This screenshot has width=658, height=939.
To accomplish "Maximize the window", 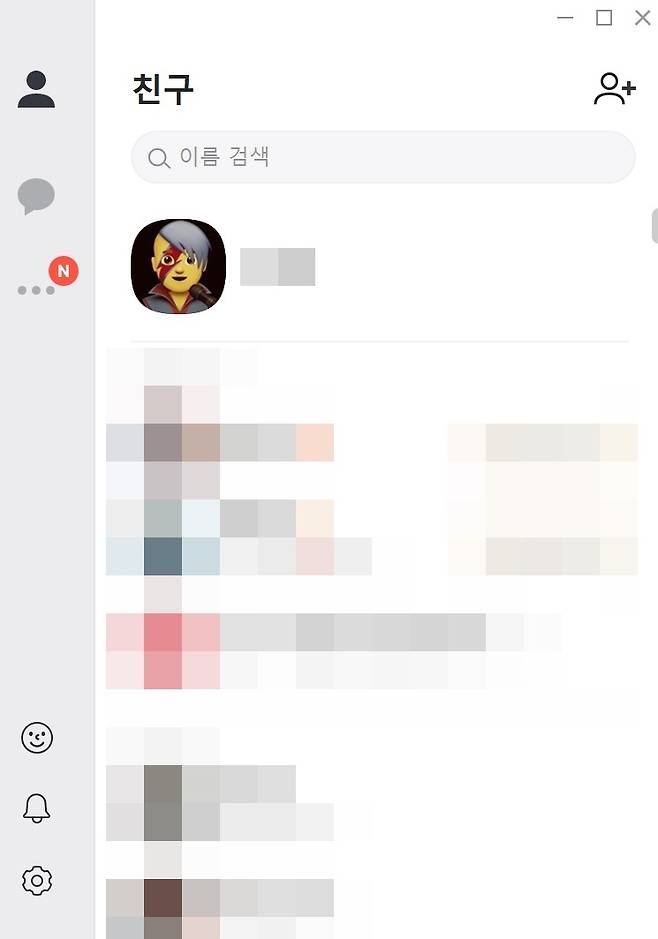I will pos(604,17).
